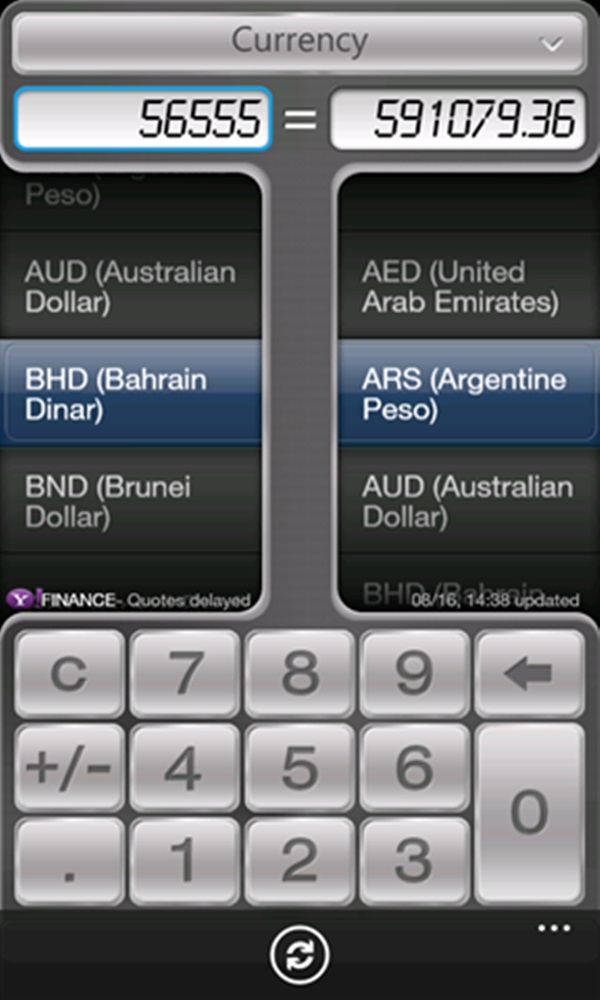Tap the 0 key on the keypad
This screenshot has height=1000, width=600.
pos(529,812)
